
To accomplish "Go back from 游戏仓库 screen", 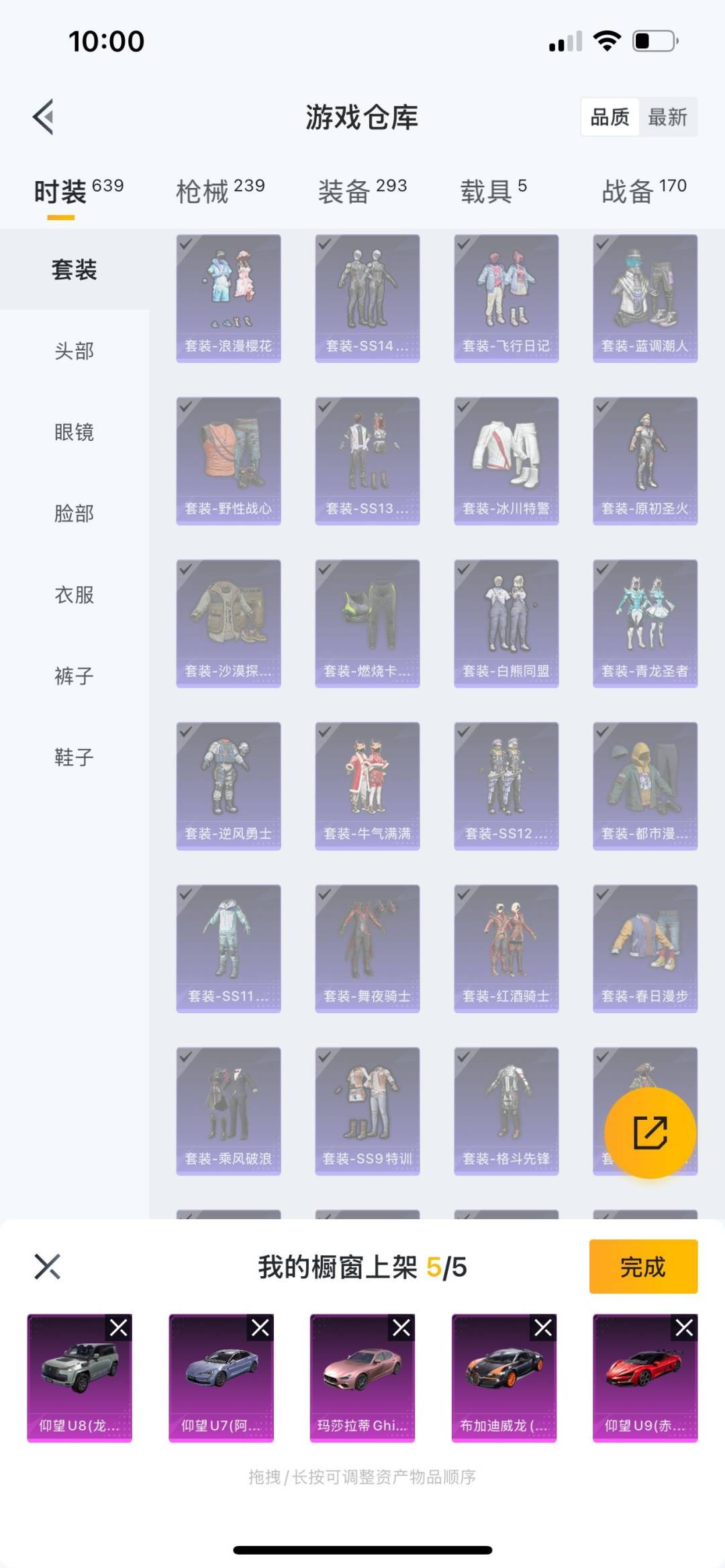I will coord(44,117).
